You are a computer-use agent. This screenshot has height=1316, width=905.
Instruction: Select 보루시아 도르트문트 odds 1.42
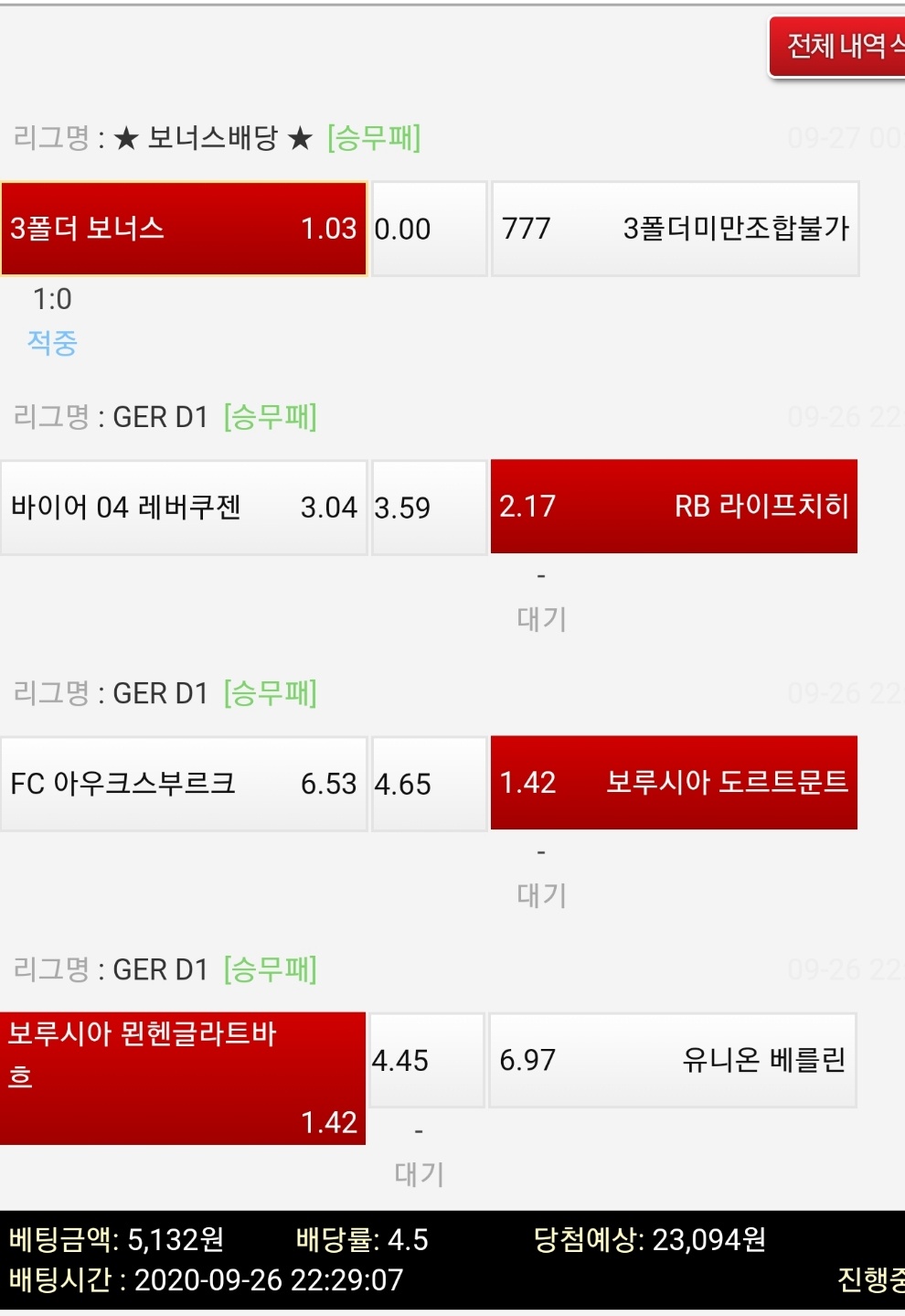point(674,783)
